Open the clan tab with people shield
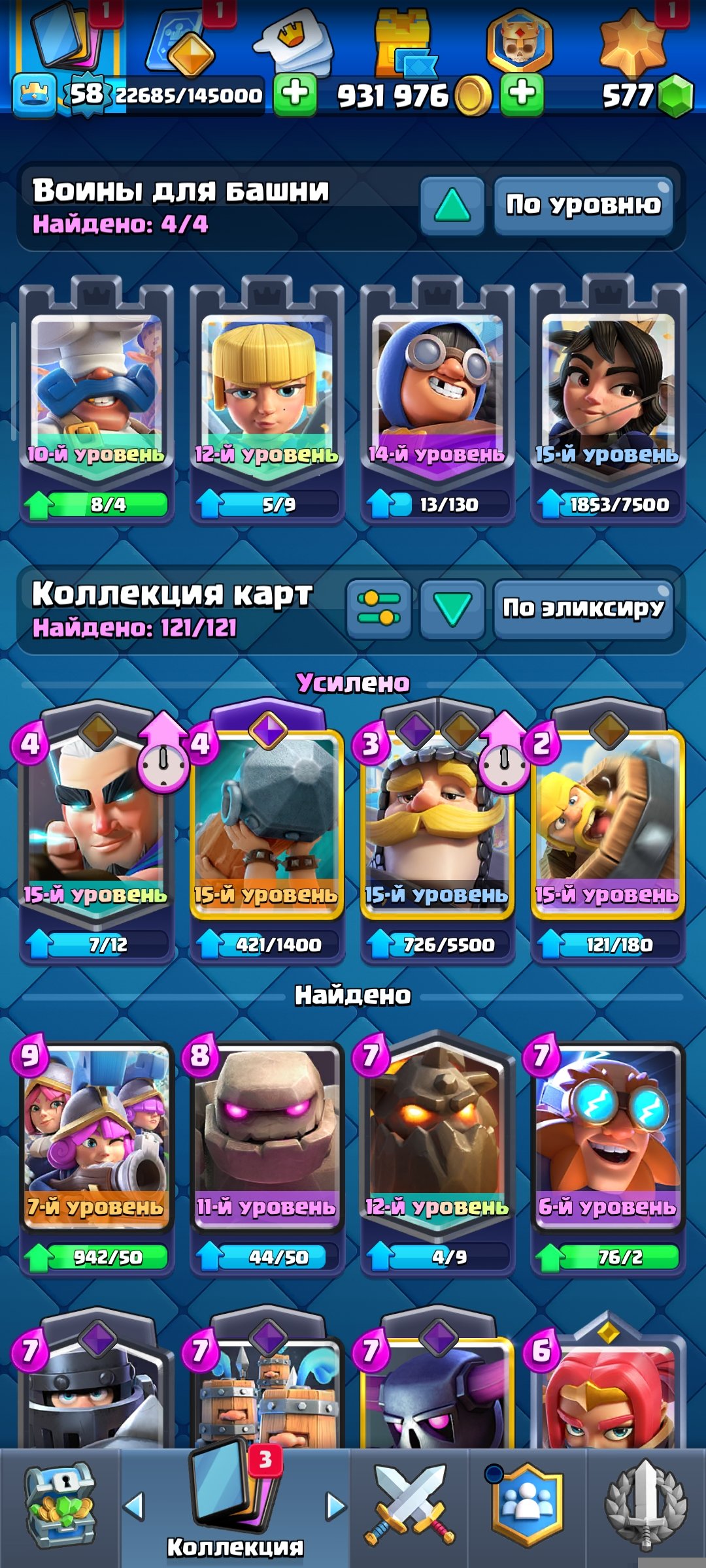 pos(527,1506)
